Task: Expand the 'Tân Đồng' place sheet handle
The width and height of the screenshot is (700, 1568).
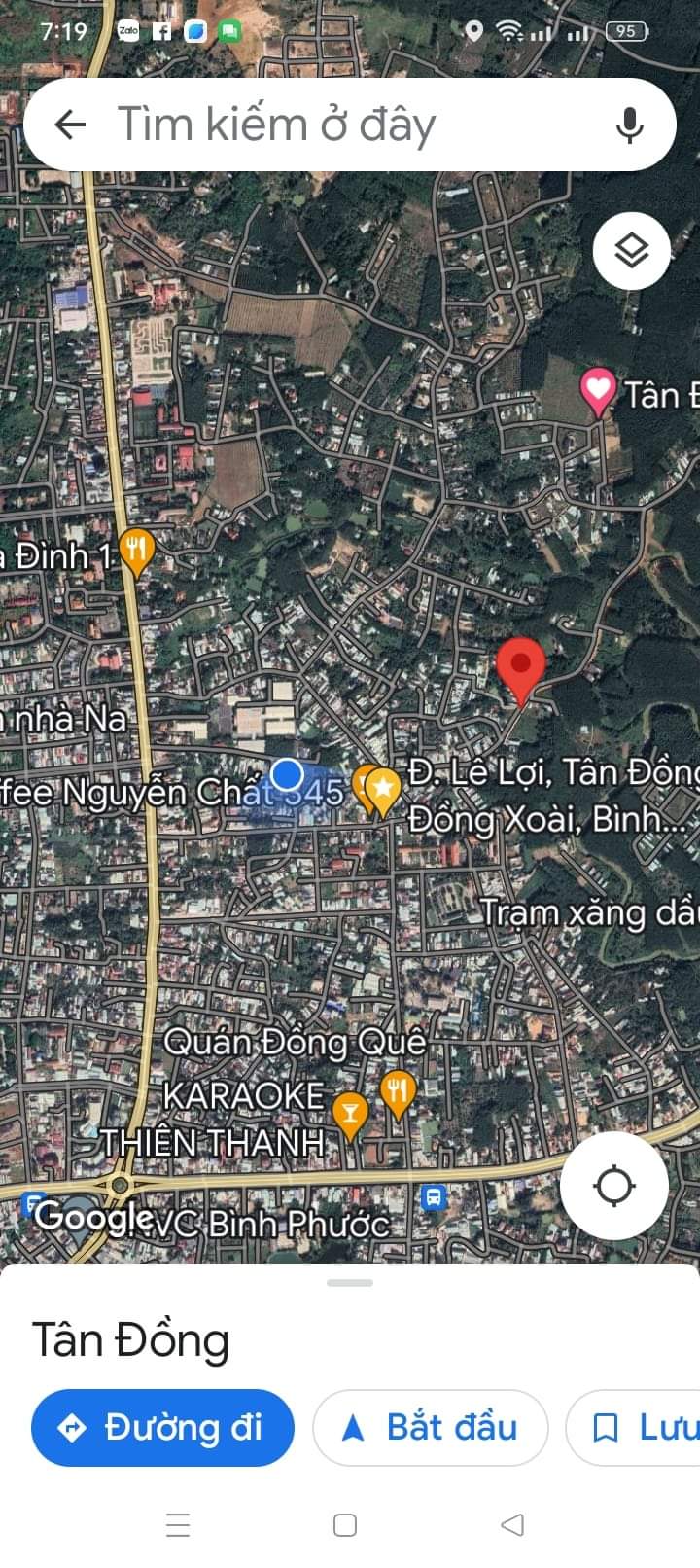Action: (x=350, y=1283)
